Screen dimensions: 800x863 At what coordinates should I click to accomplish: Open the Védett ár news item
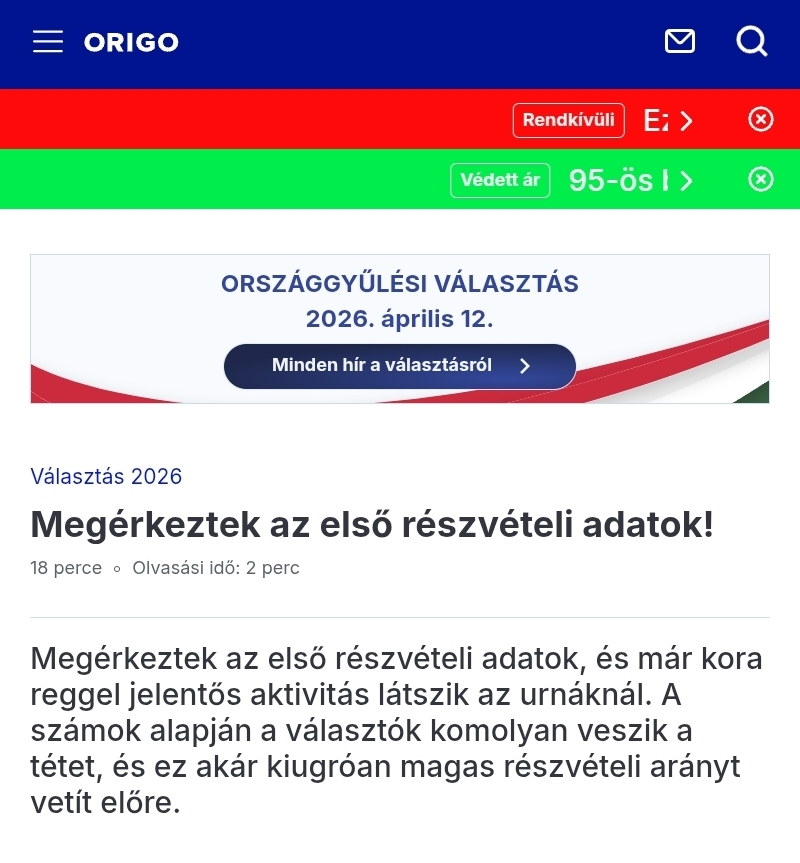tap(571, 180)
